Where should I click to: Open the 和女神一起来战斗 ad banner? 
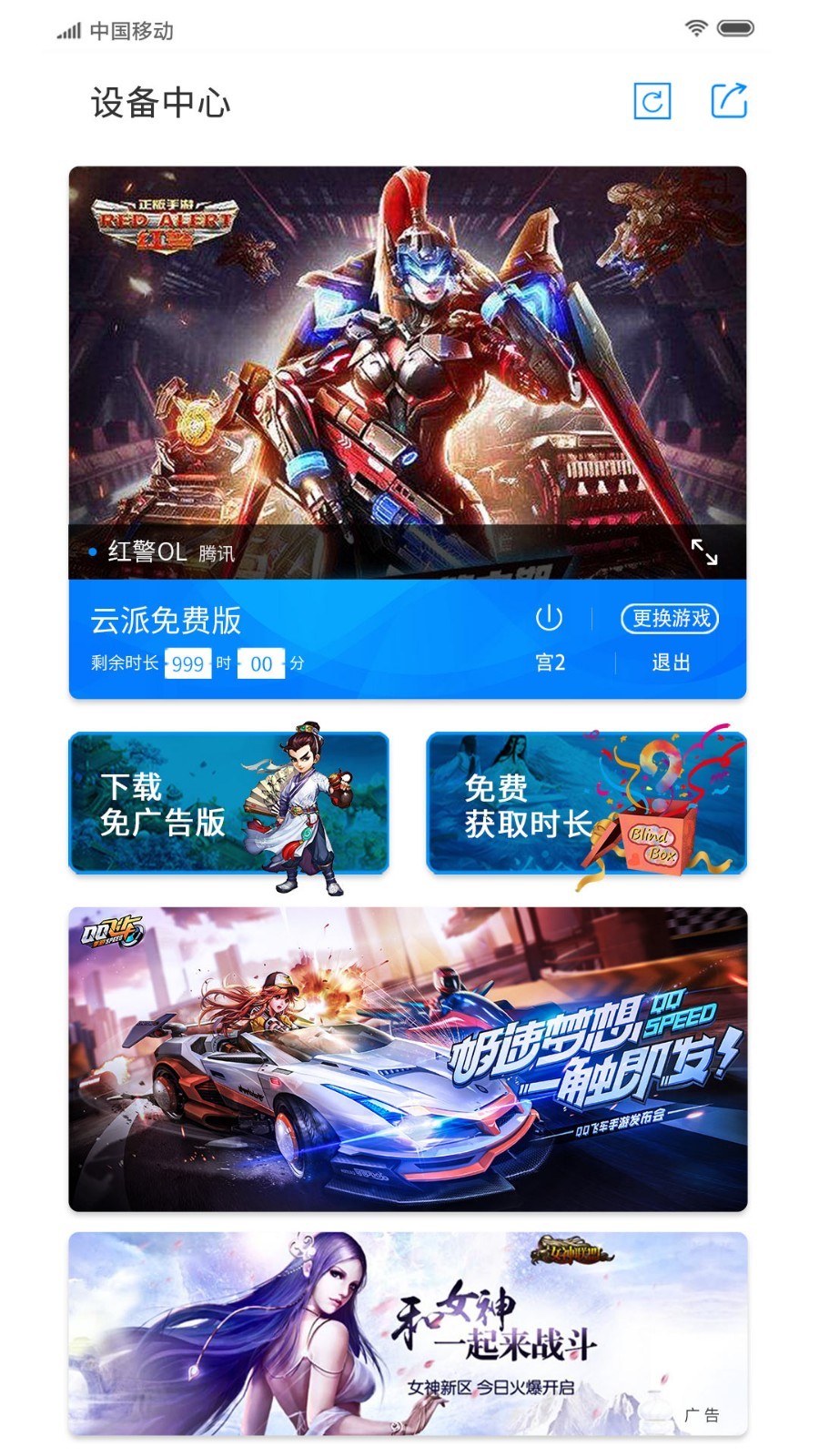[x=408, y=1334]
